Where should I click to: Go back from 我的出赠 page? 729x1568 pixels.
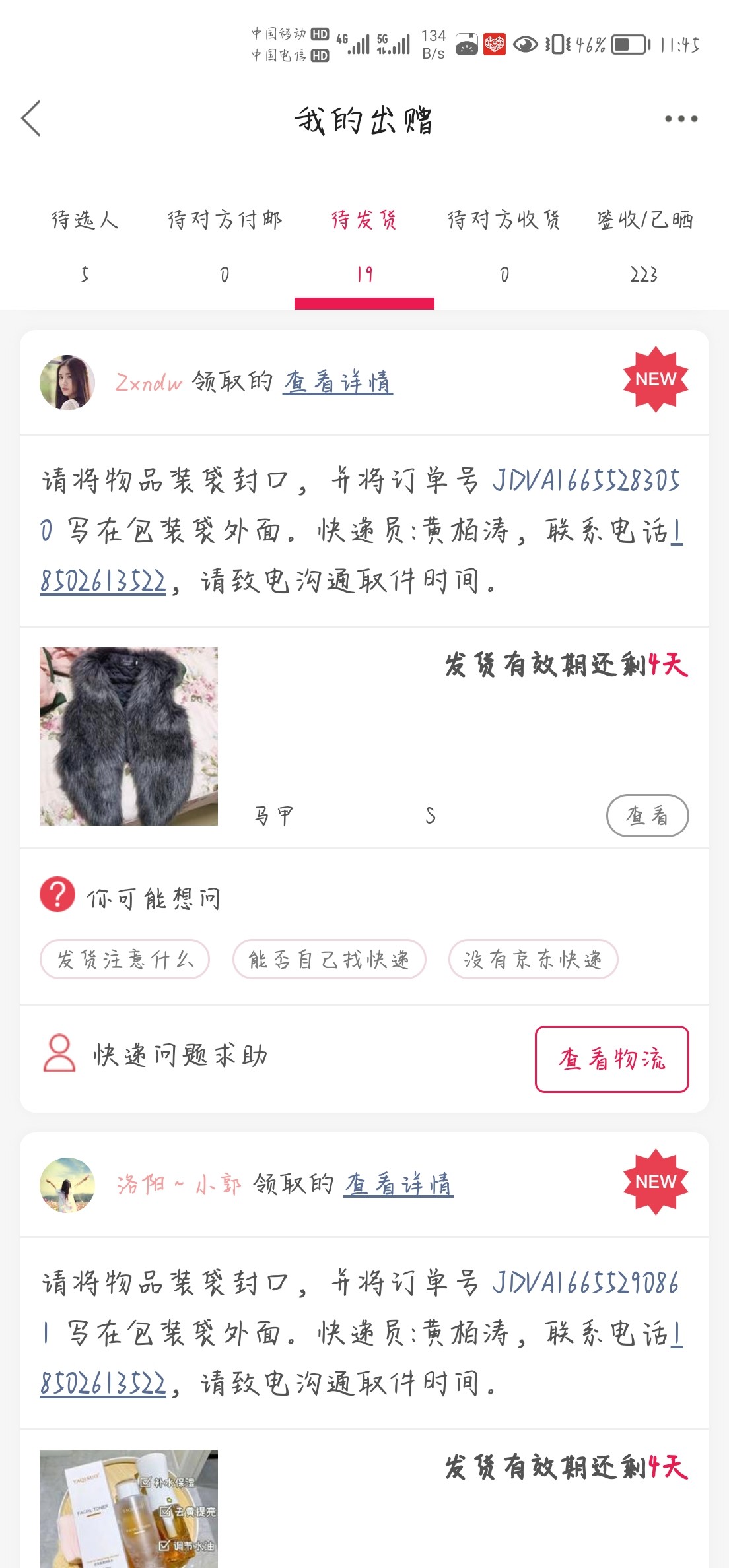[x=31, y=119]
